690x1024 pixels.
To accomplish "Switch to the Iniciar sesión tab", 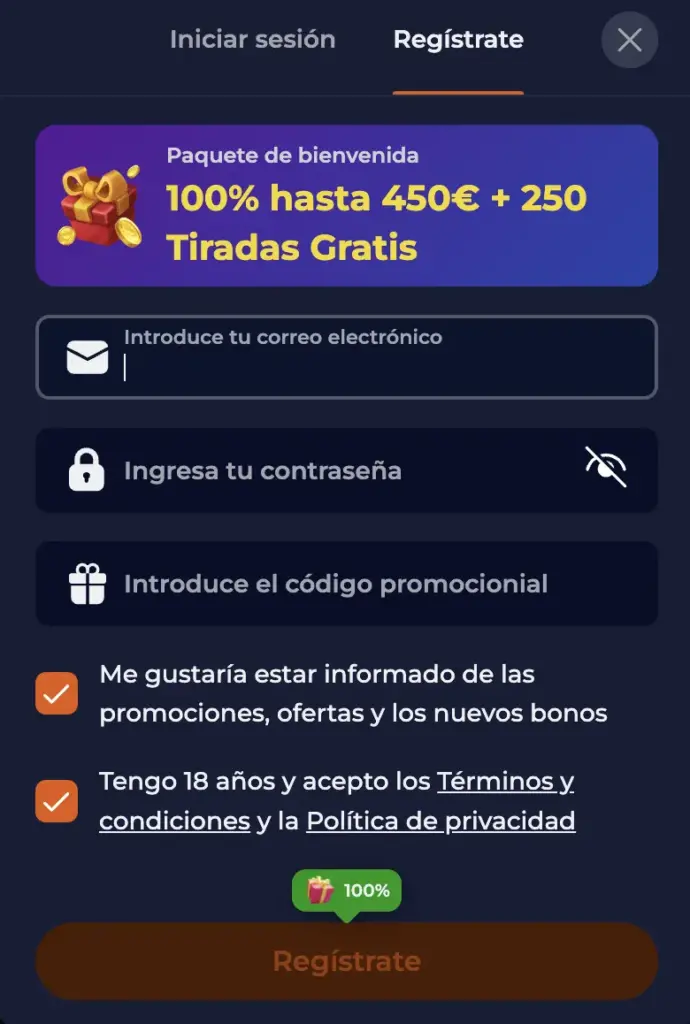I will (x=252, y=40).
